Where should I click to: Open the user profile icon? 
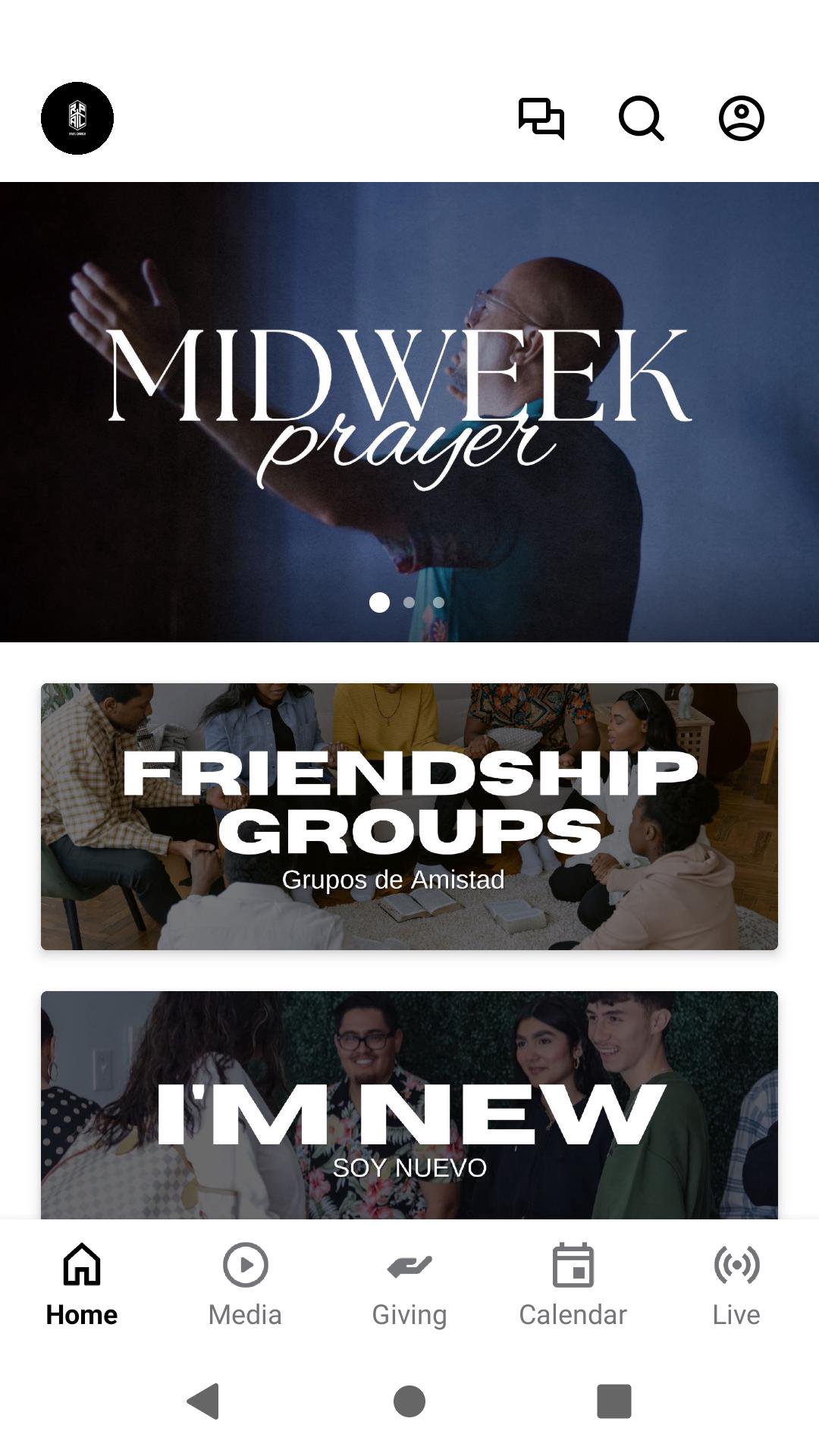click(x=741, y=118)
